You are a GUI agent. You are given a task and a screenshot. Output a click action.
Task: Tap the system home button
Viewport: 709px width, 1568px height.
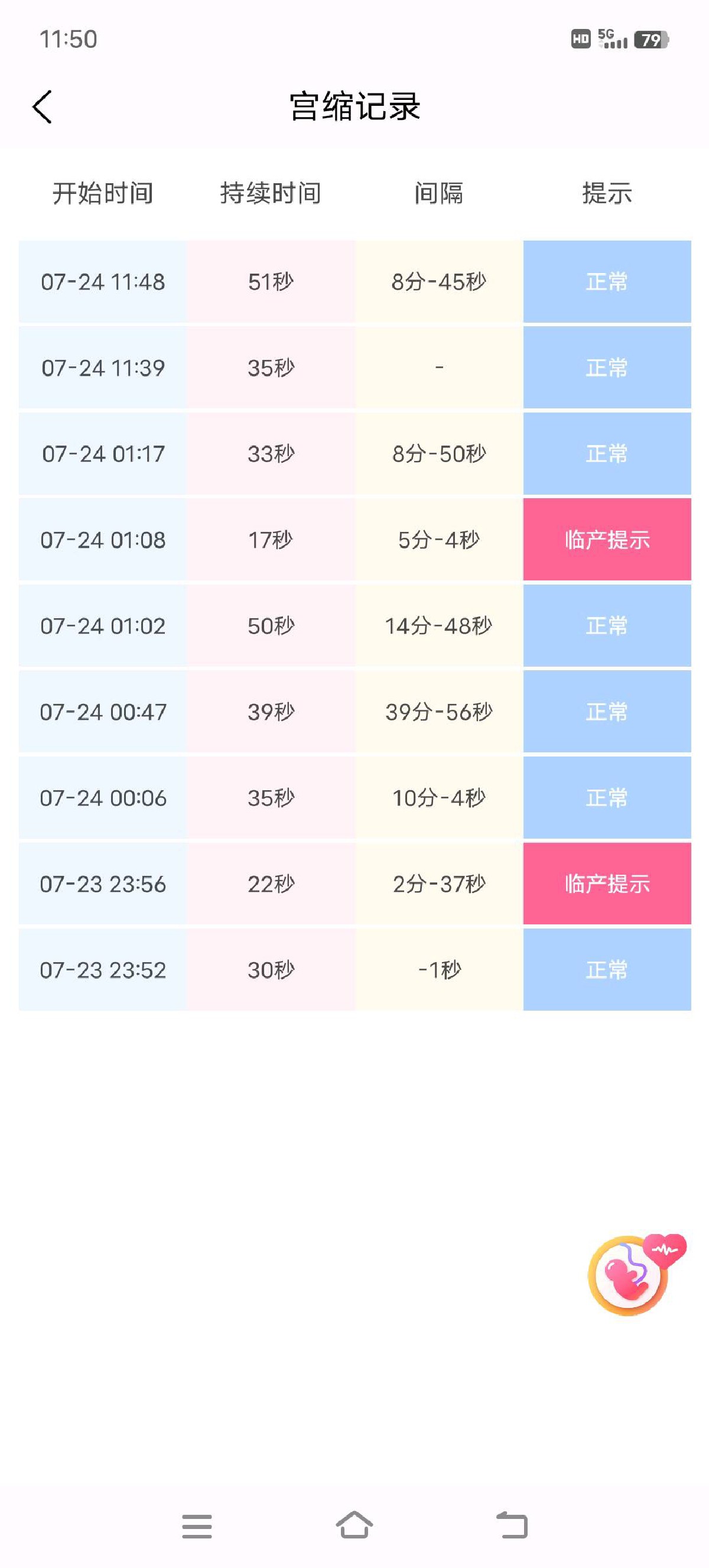click(x=354, y=1525)
